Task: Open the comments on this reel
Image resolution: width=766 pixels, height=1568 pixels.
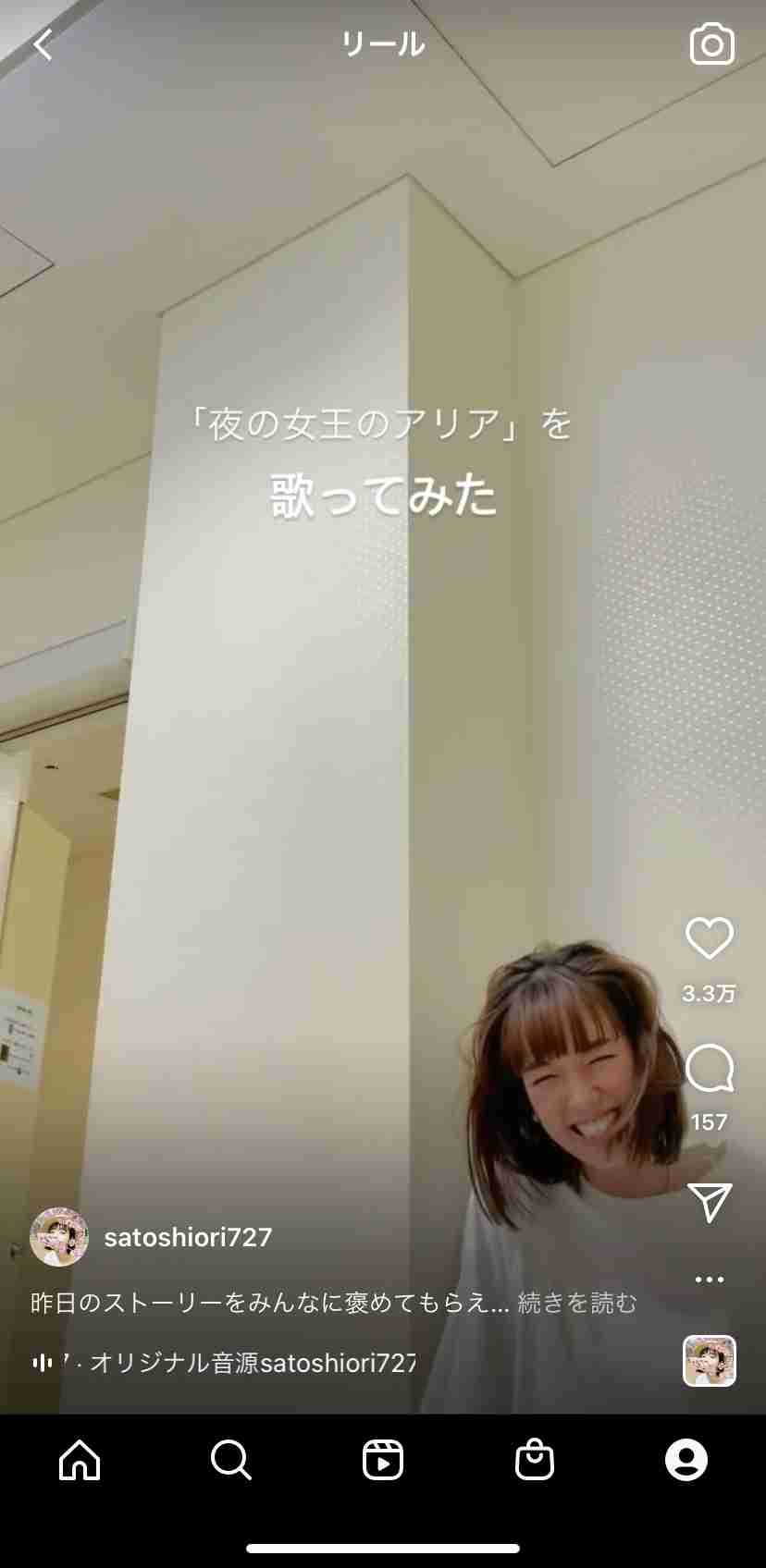Action: (x=710, y=1069)
